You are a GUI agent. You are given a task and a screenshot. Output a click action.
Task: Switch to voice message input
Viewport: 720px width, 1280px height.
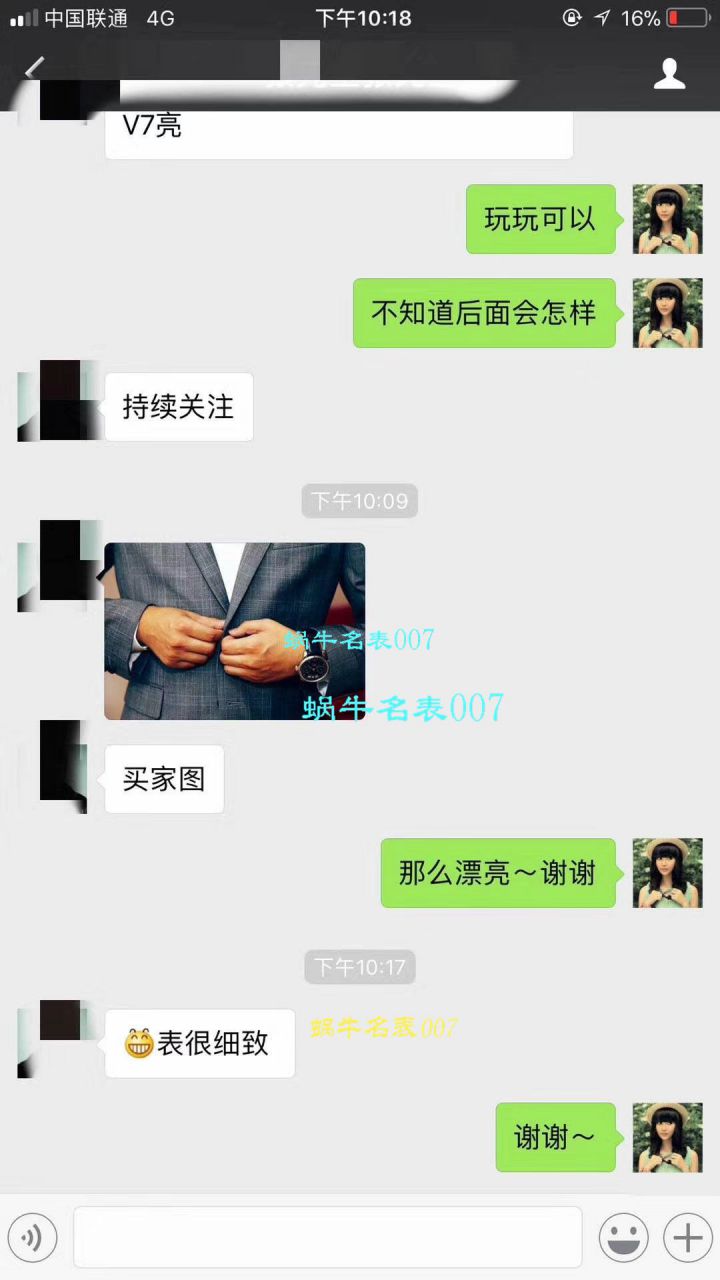pyautogui.click(x=32, y=1238)
